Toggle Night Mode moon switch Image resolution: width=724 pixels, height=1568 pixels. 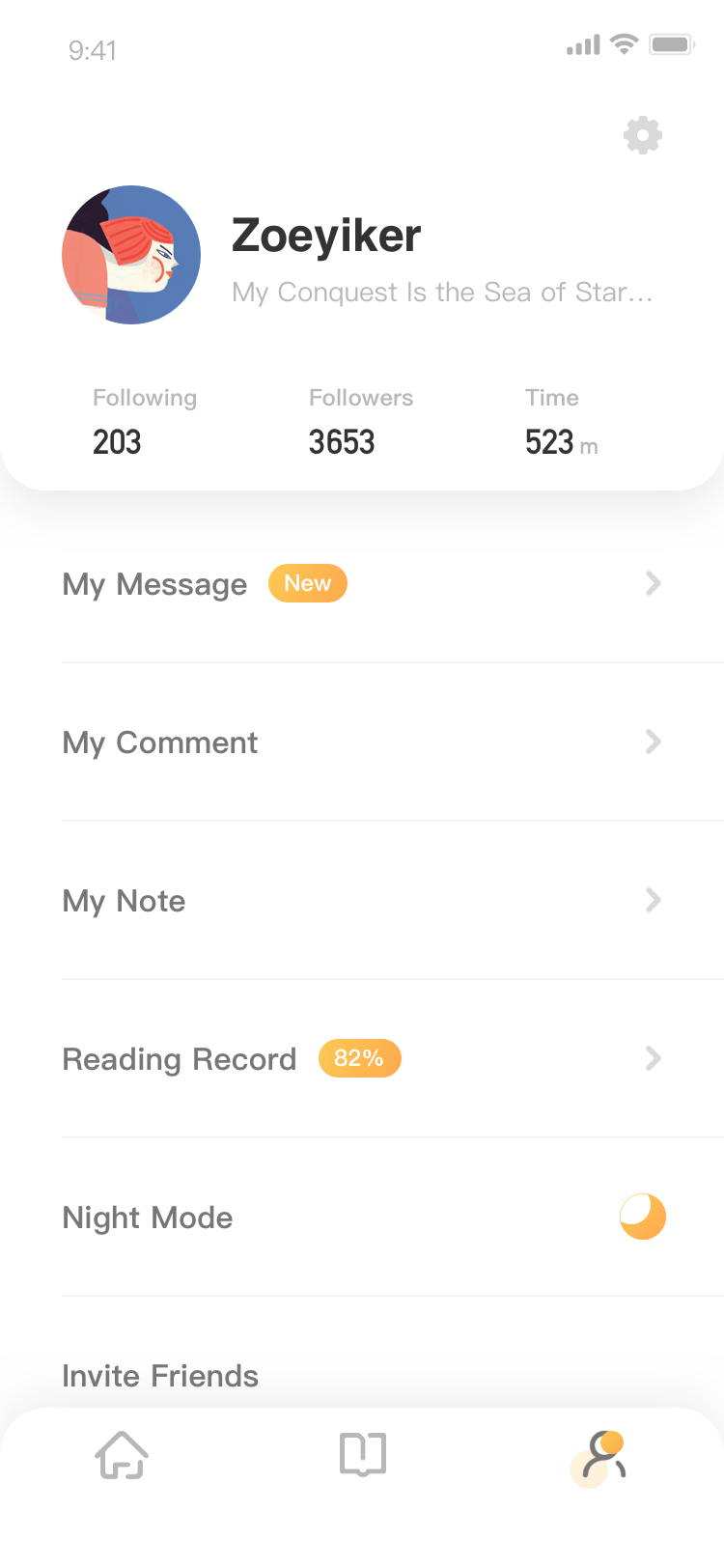(643, 1217)
